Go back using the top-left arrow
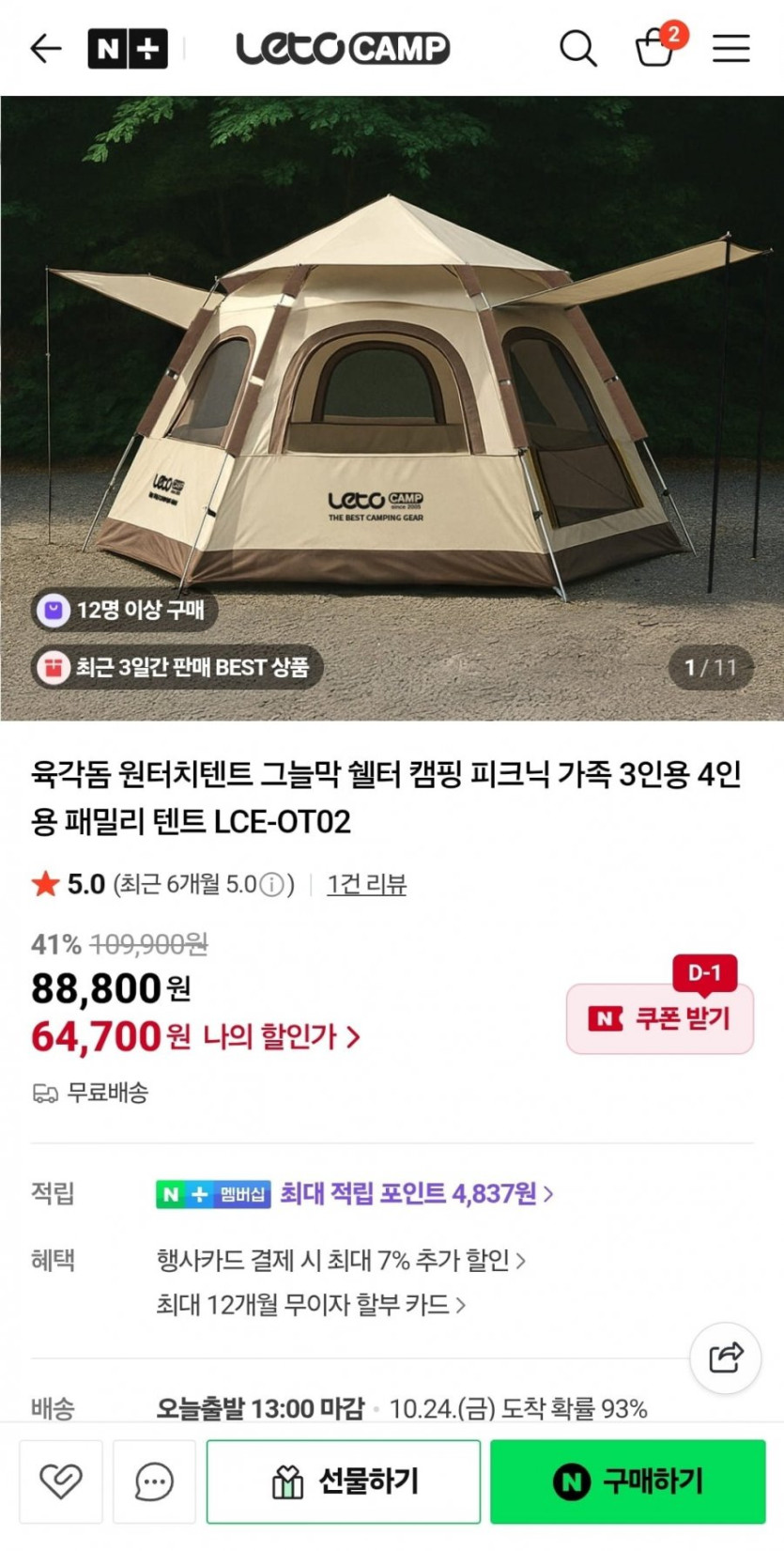Image resolution: width=784 pixels, height=1551 pixels. (x=45, y=48)
